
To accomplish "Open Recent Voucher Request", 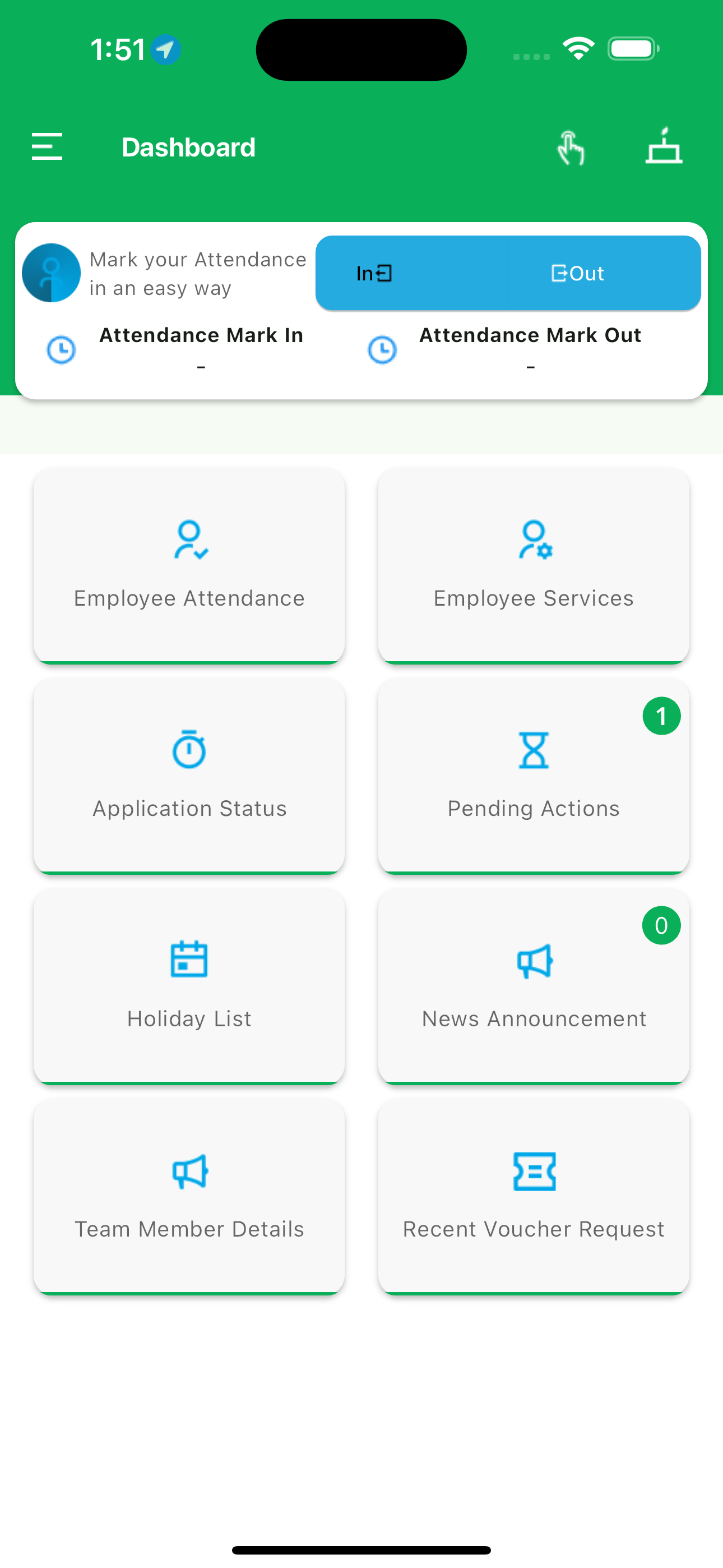I will 533,1196.
